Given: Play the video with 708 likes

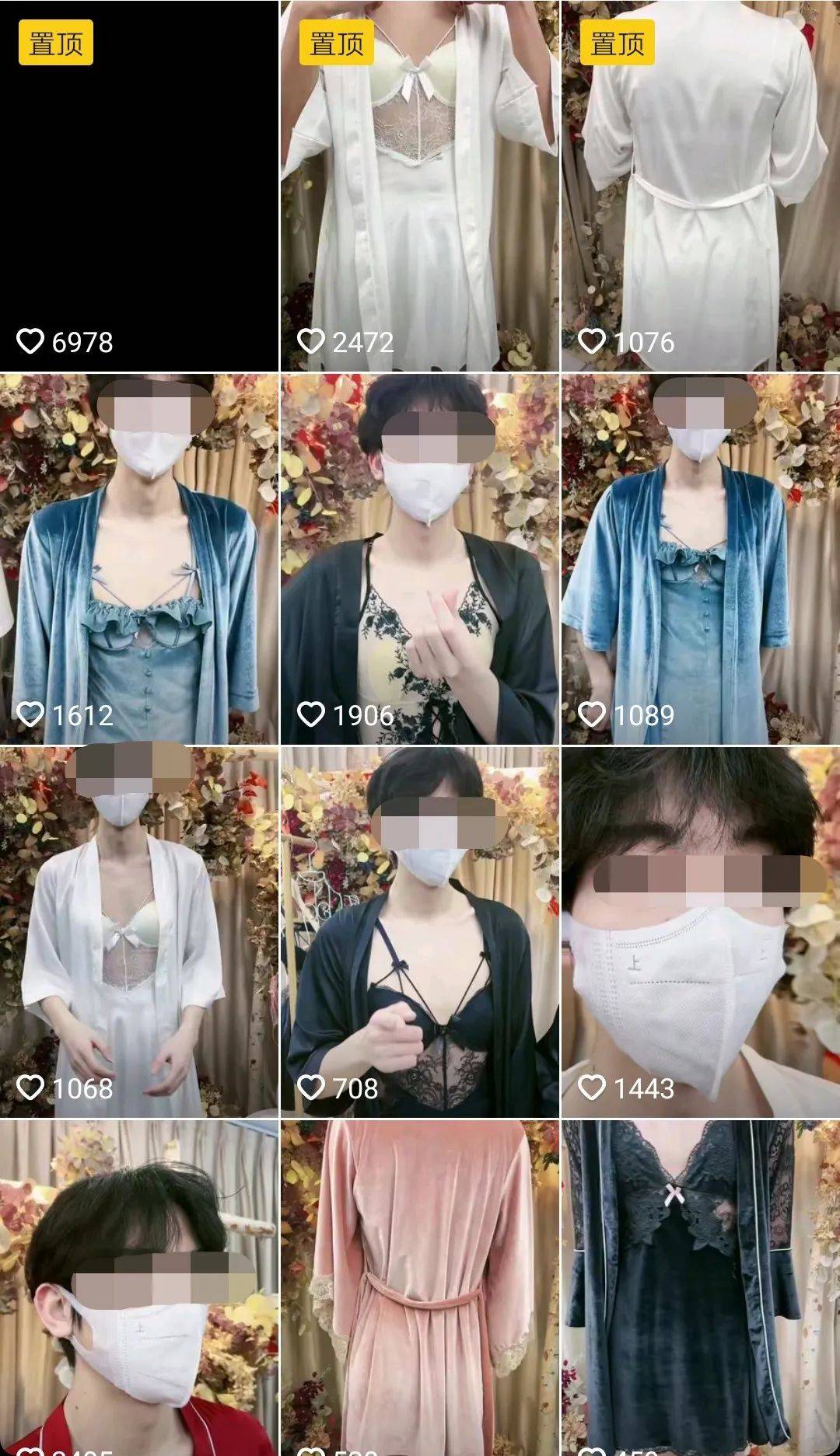Looking at the screenshot, I should (x=419, y=933).
